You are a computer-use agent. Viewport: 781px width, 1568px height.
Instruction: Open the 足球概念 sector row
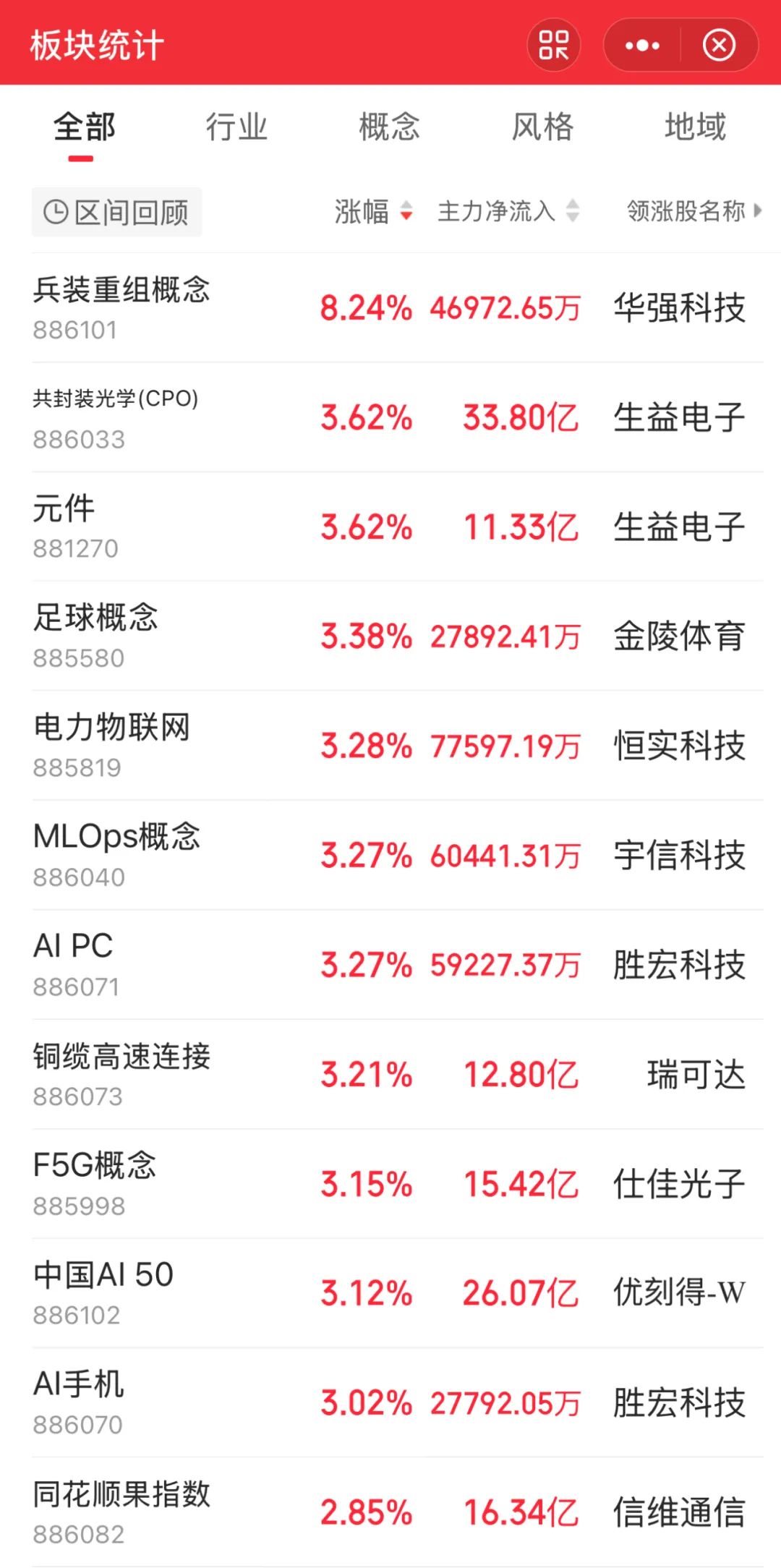pyautogui.click(x=398, y=636)
